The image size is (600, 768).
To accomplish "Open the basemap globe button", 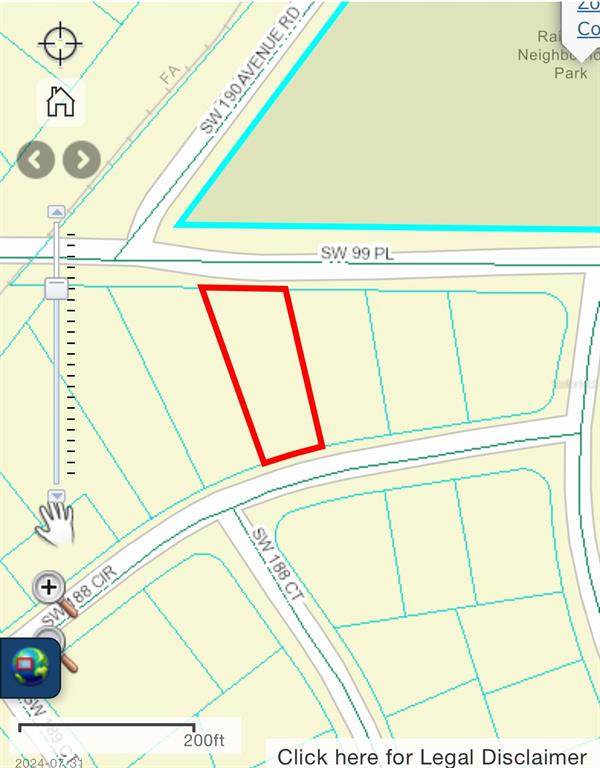I will (x=30, y=668).
